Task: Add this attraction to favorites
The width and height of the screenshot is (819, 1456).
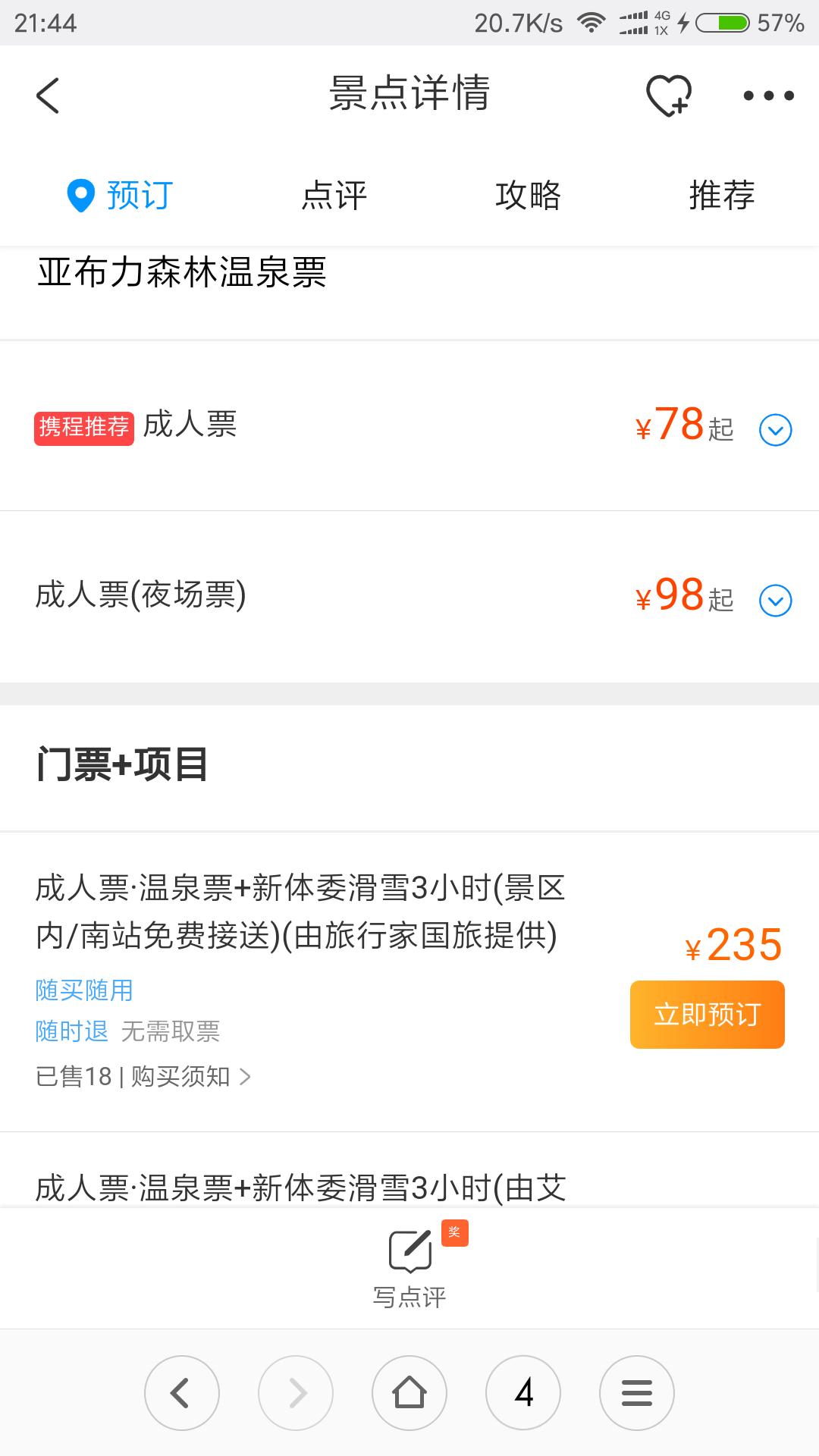Action: [x=668, y=96]
